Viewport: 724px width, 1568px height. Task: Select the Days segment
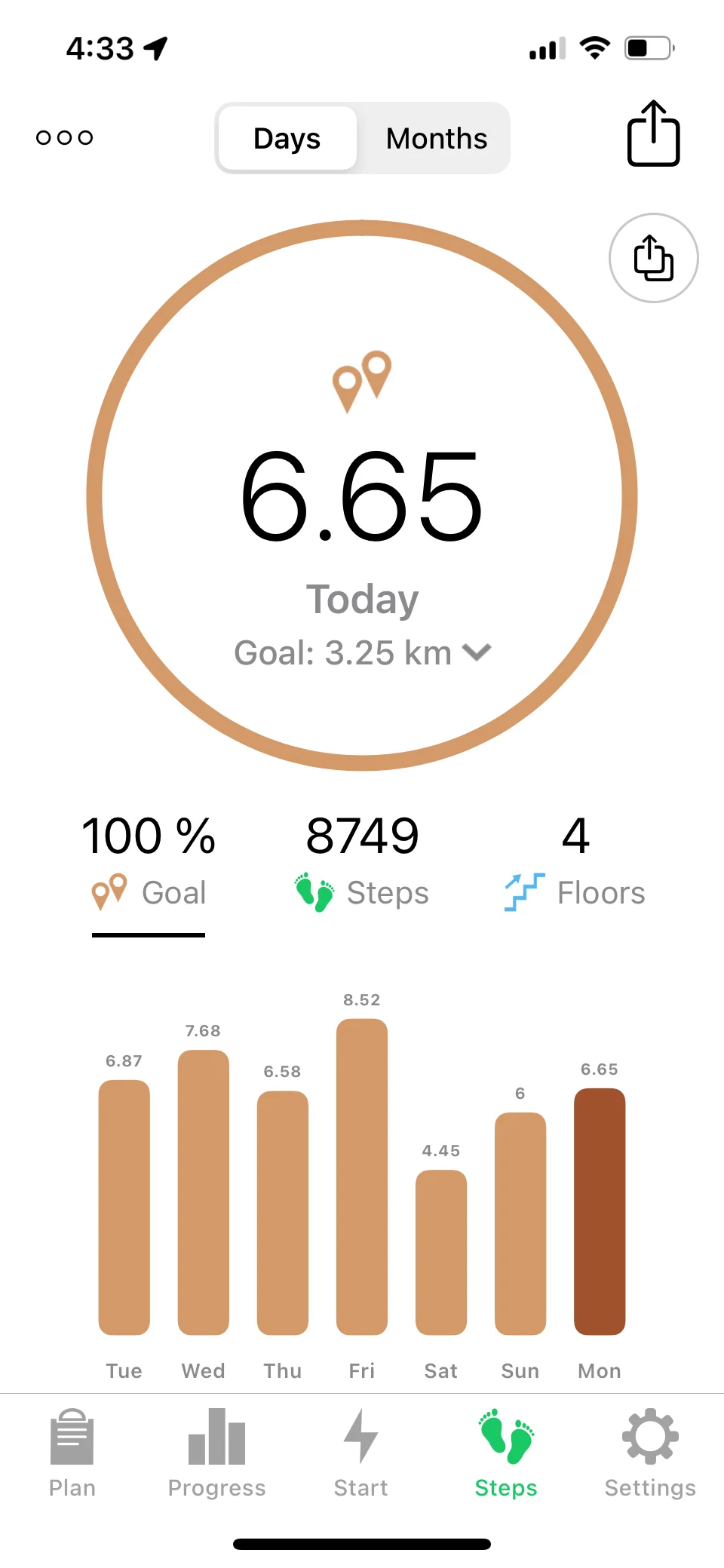[x=287, y=139]
